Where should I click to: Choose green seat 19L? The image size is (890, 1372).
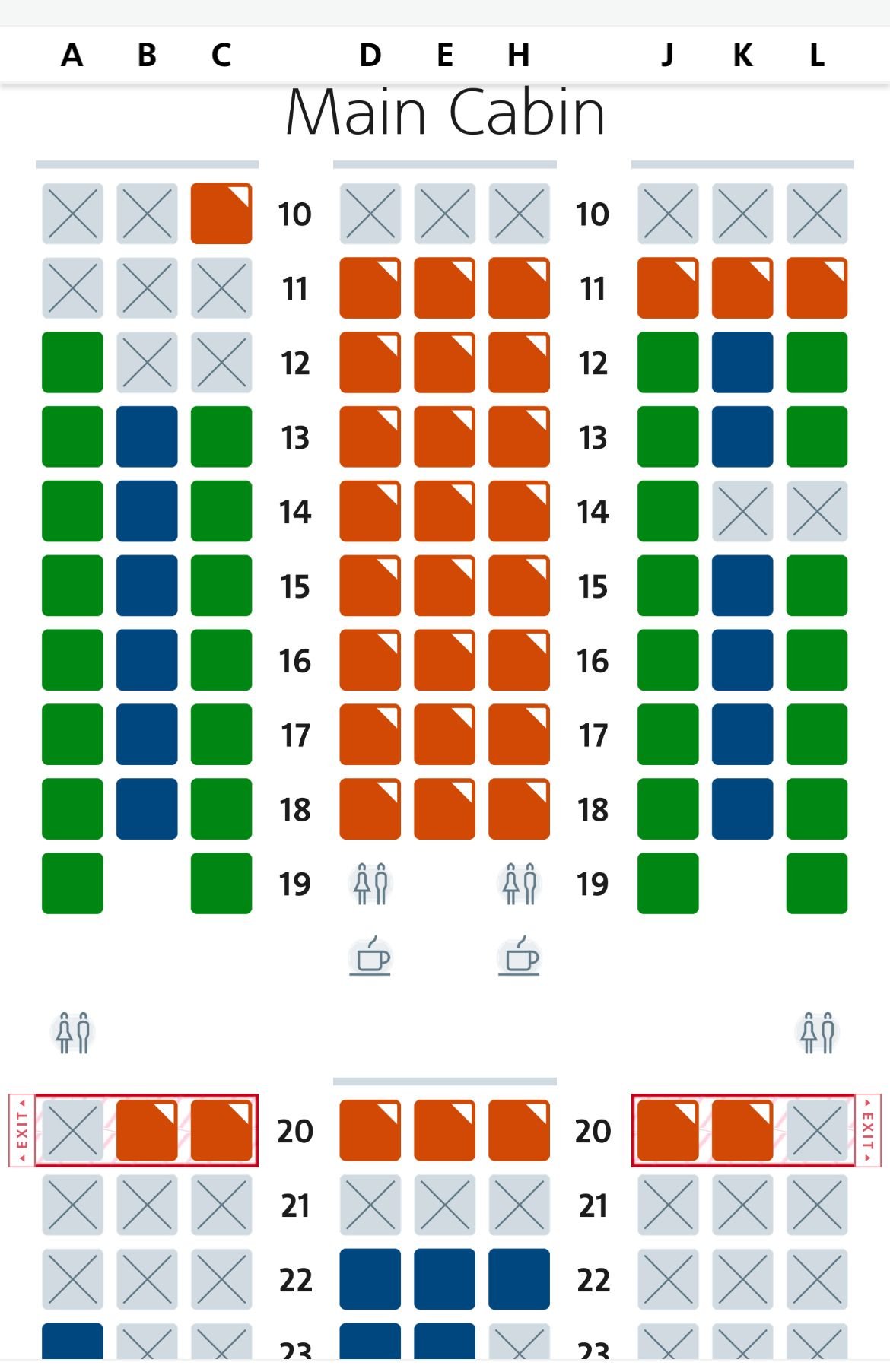tap(816, 883)
